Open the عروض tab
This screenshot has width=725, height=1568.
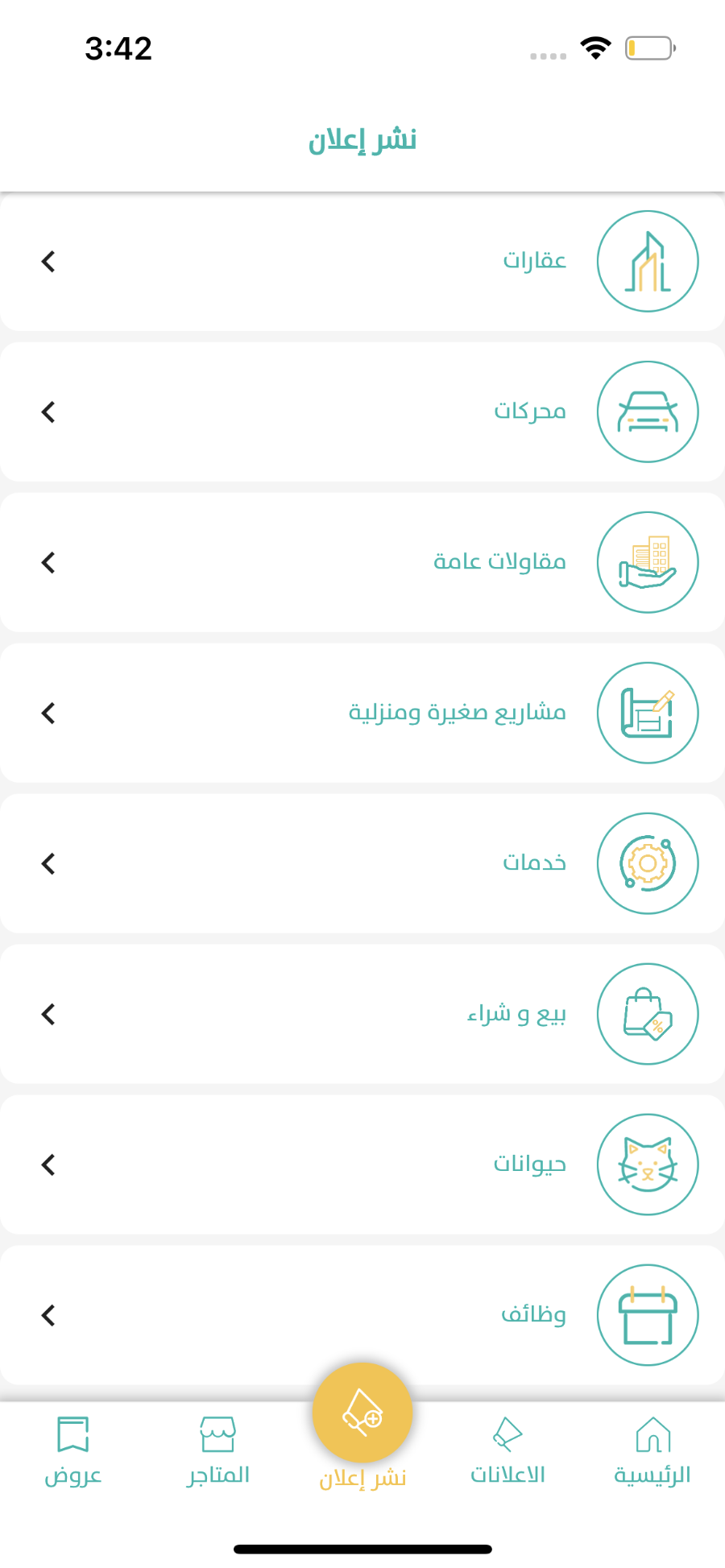pos(72,1451)
